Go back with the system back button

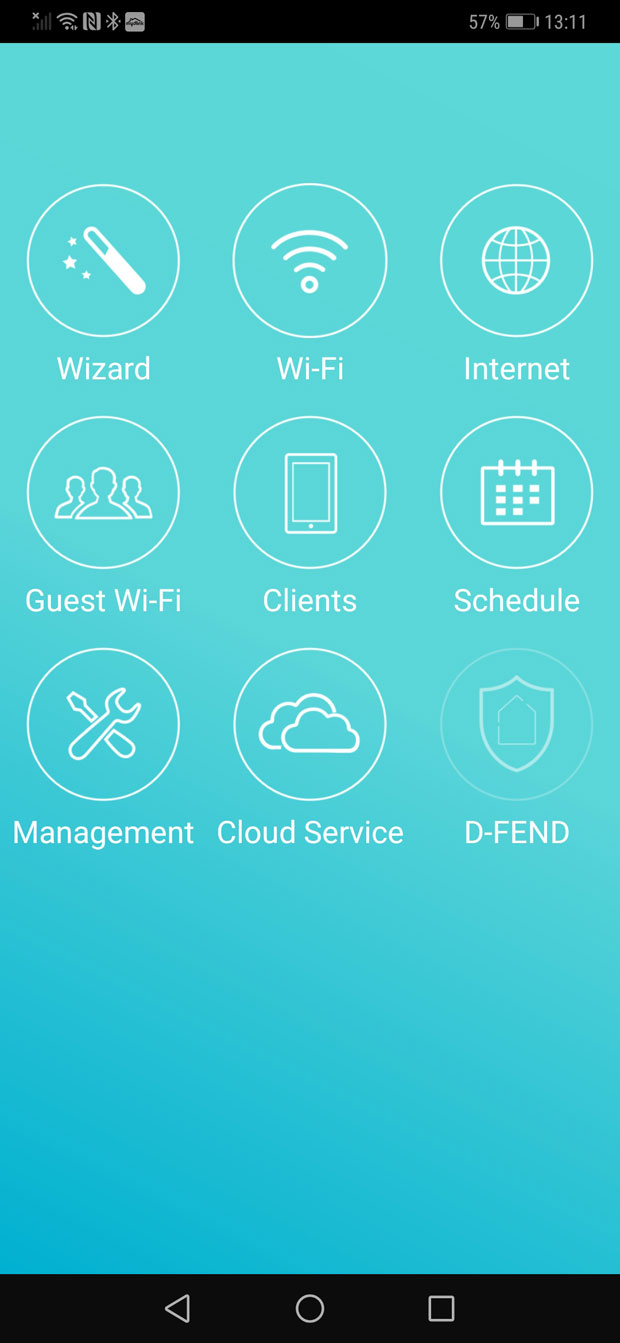click(178, 1308)
